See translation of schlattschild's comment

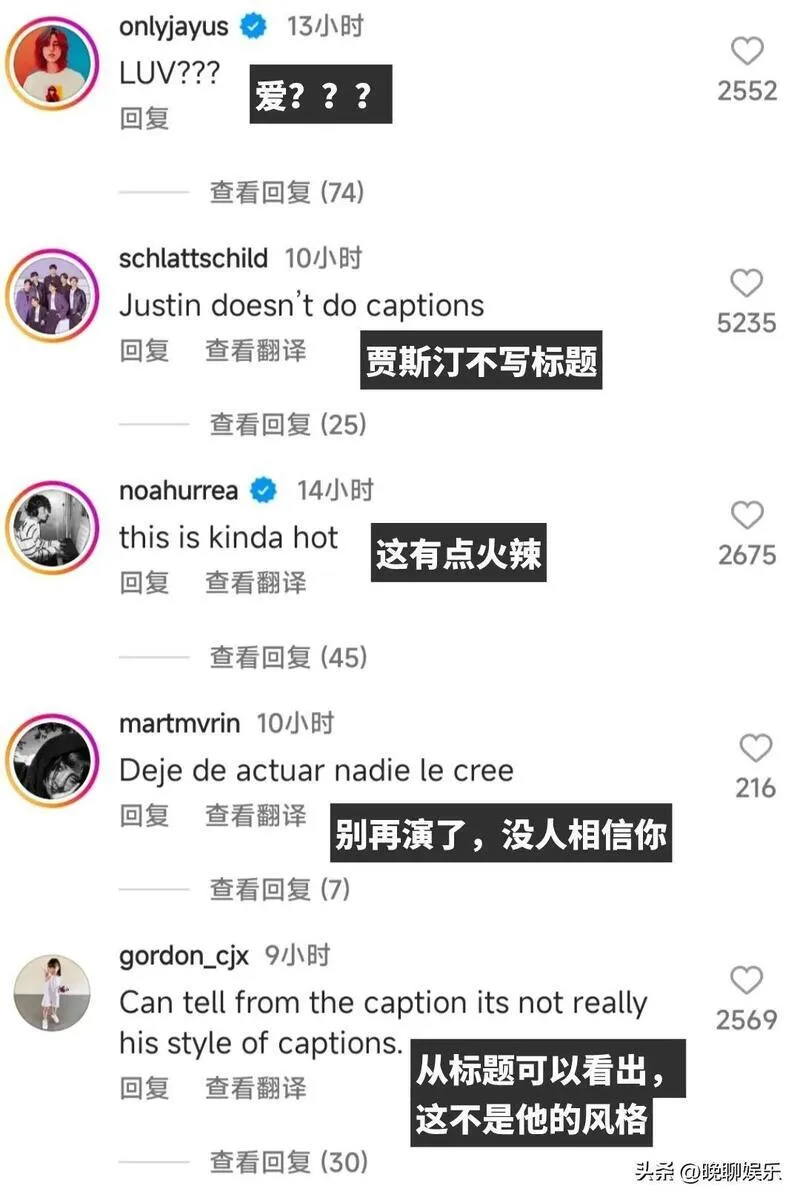tap(256, 350)
